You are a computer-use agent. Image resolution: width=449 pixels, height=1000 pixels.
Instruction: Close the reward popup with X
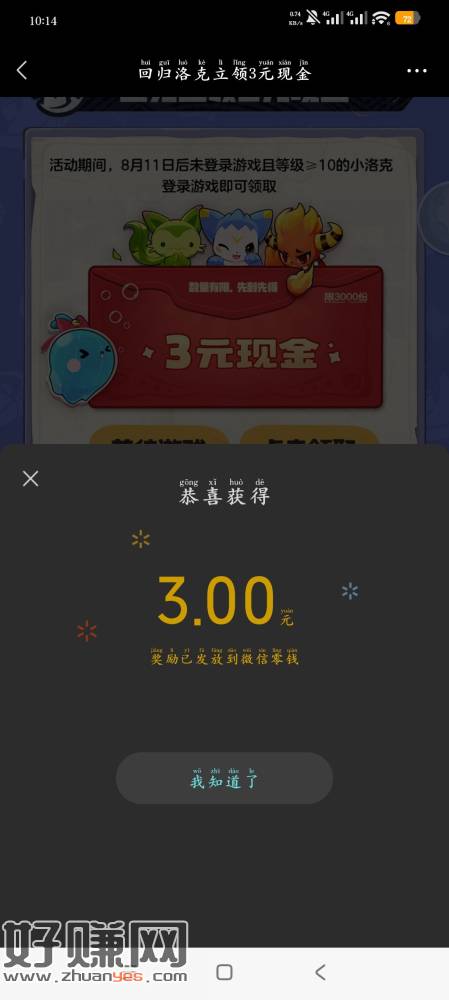pyautogui.click(x=30, y=478)
